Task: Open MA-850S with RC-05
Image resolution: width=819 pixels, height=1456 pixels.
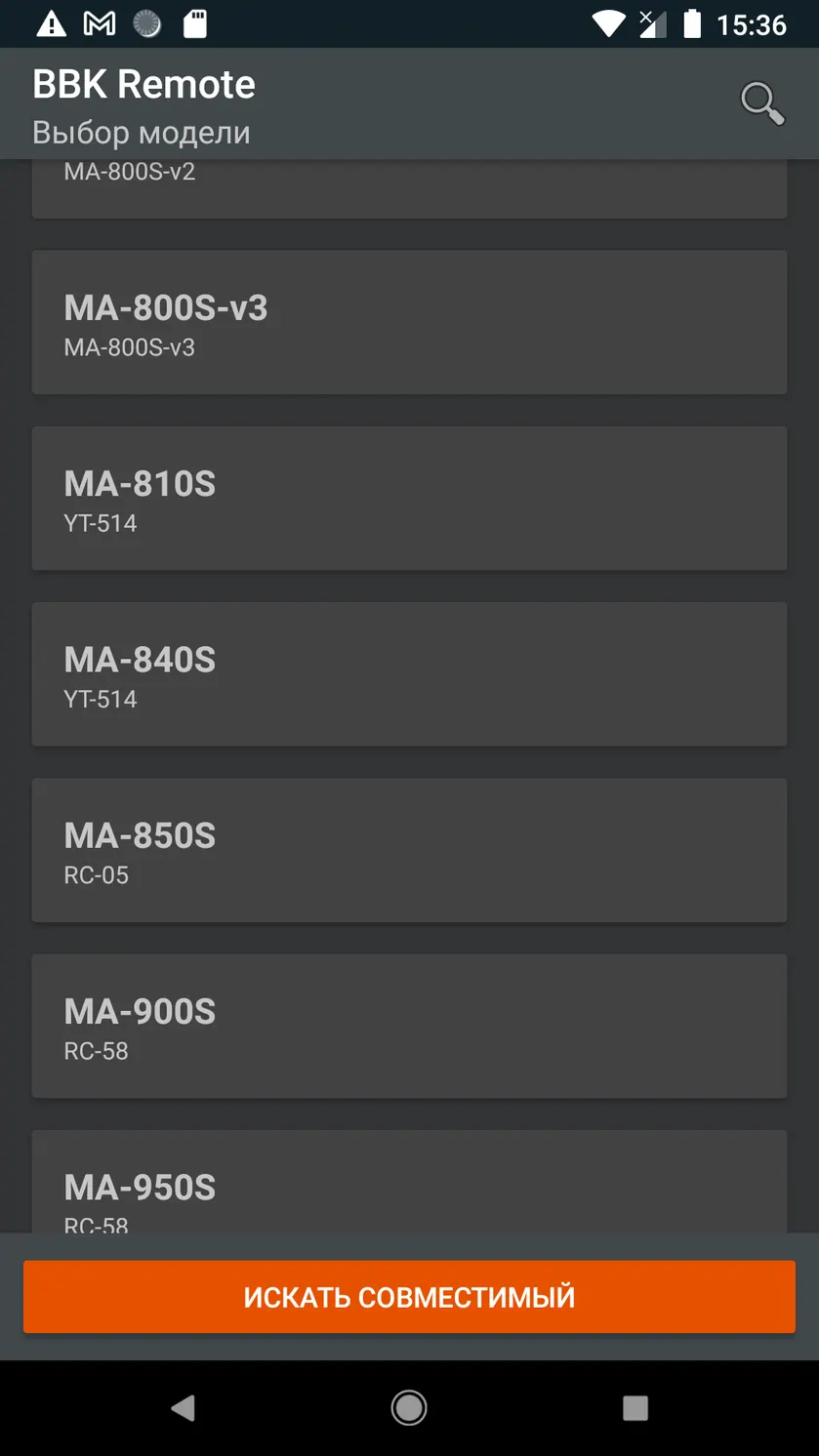Action: pyautogui.click(x=409, y=850)
